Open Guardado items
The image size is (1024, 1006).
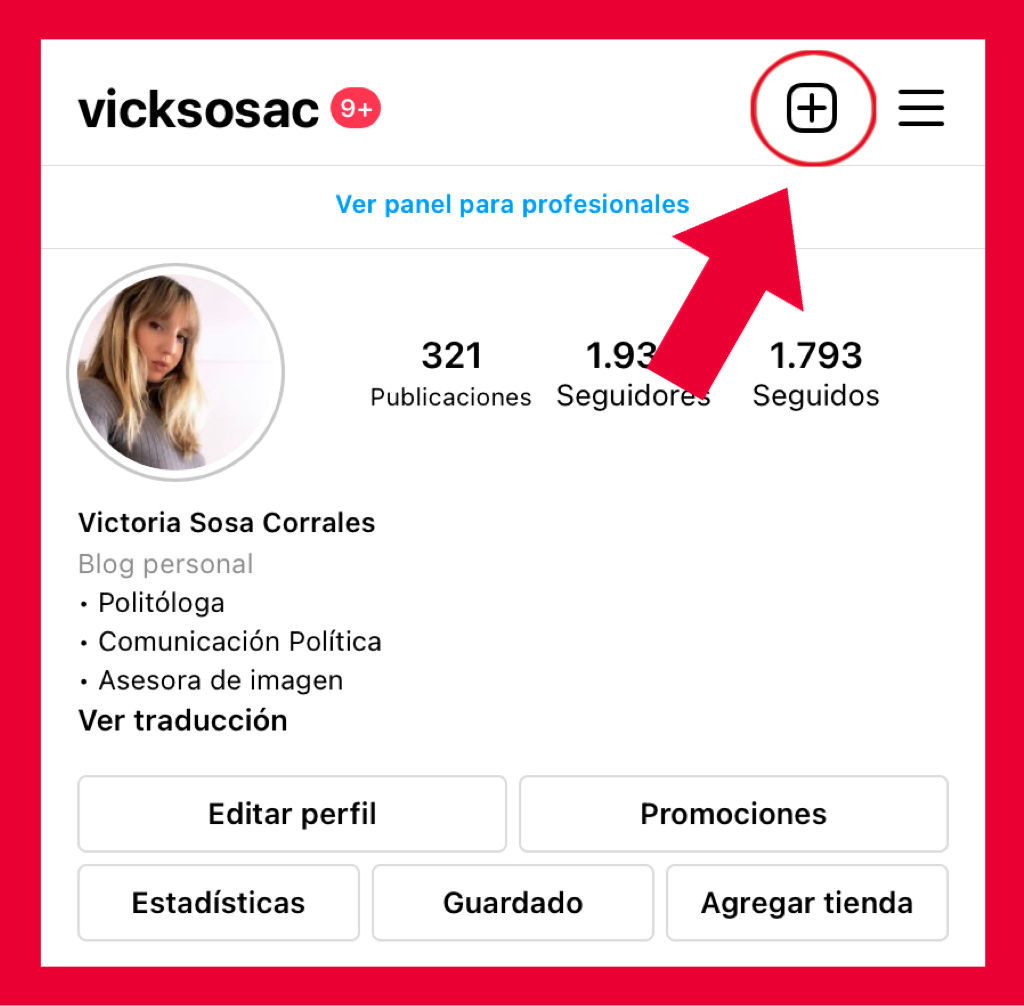tap(512, 903)
